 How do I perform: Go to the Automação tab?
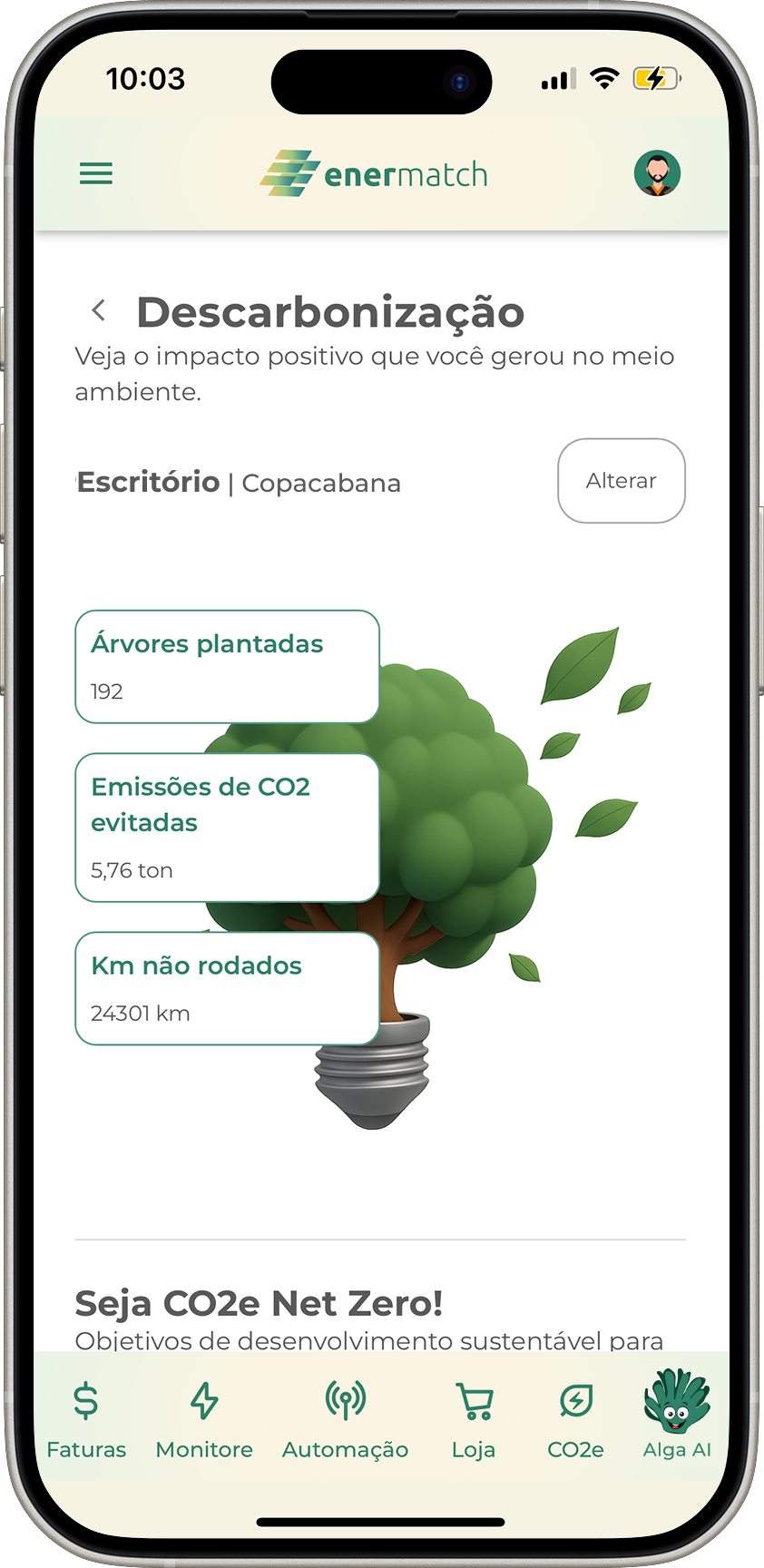point(345,1419)
